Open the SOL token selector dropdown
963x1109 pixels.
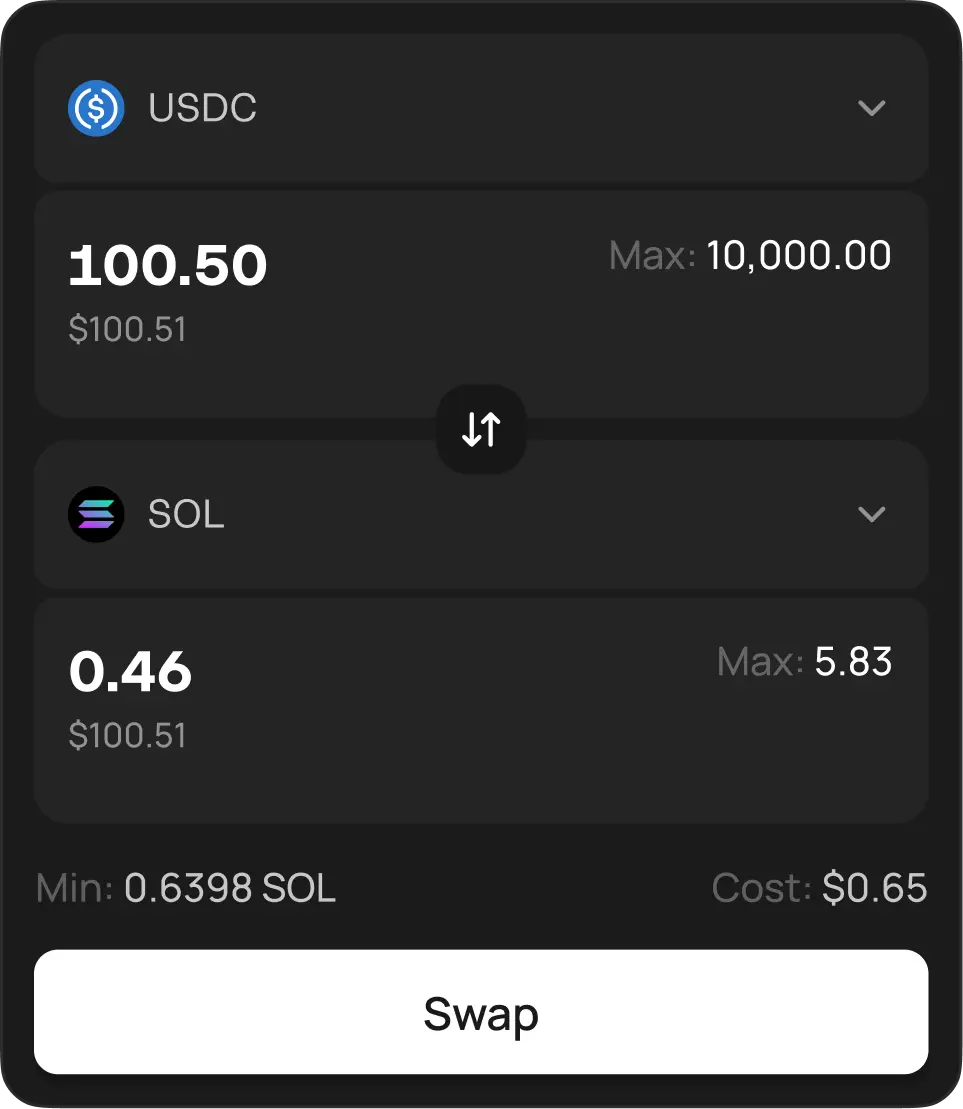coord(871,514)
